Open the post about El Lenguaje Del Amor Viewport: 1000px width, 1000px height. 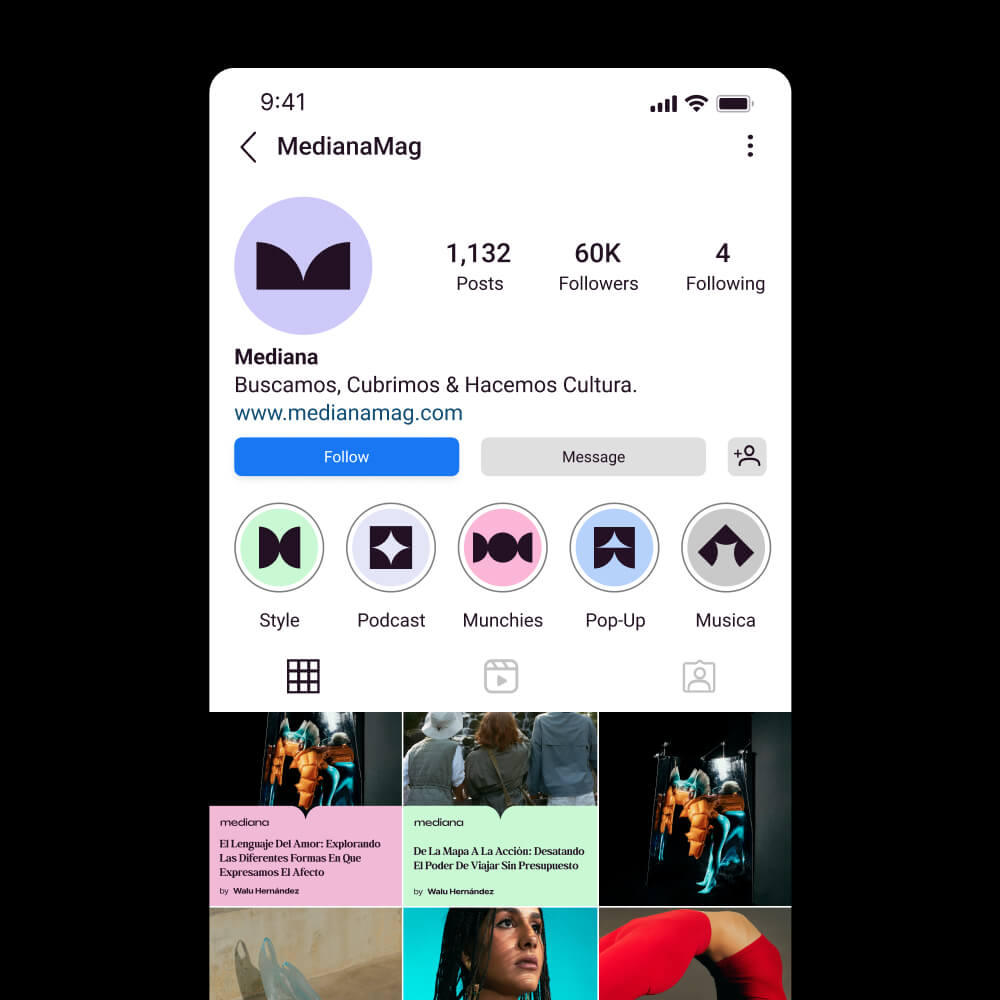click(x=305, y=810)
